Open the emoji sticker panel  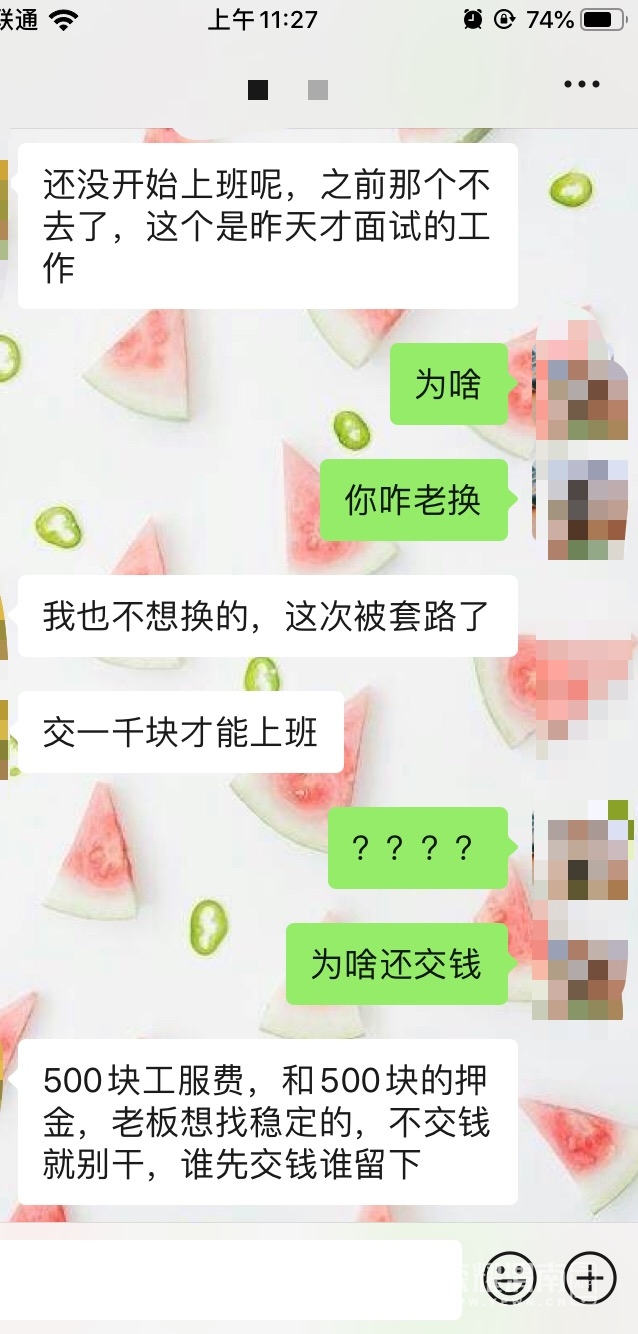tap(511, 1278)
